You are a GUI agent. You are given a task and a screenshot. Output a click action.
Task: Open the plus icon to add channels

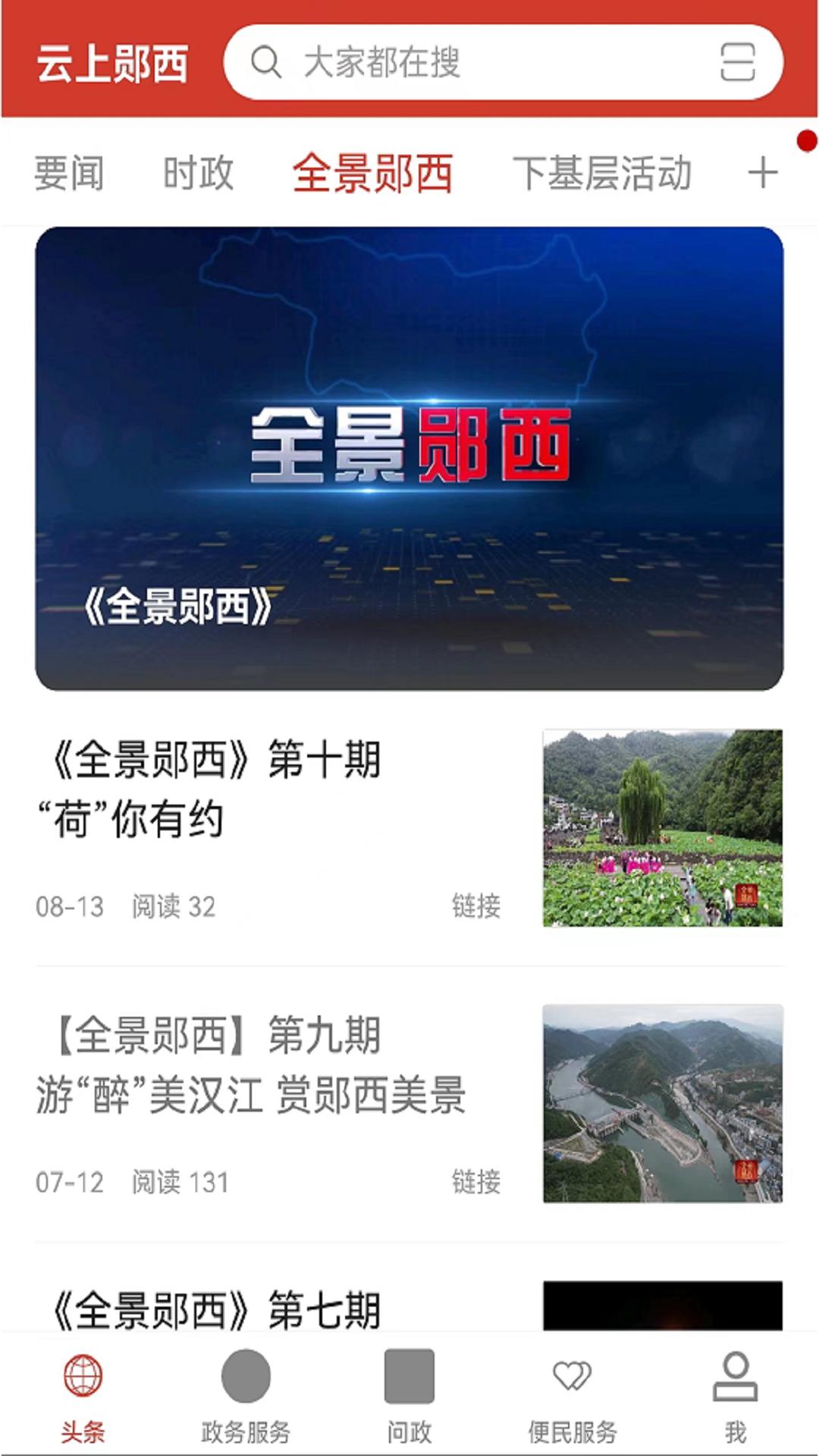[762, 173]
